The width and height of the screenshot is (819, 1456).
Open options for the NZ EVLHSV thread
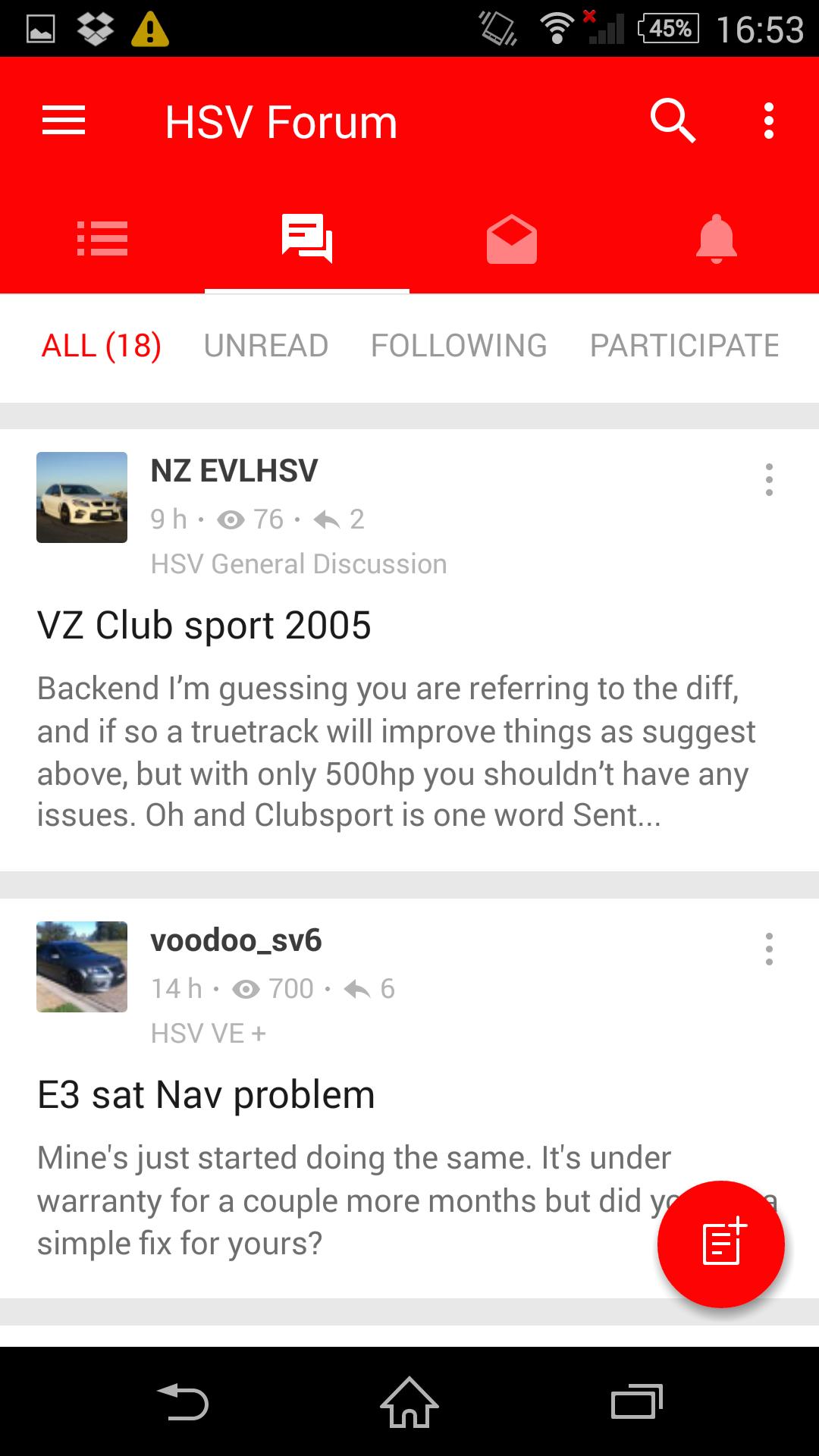point(768,480)
